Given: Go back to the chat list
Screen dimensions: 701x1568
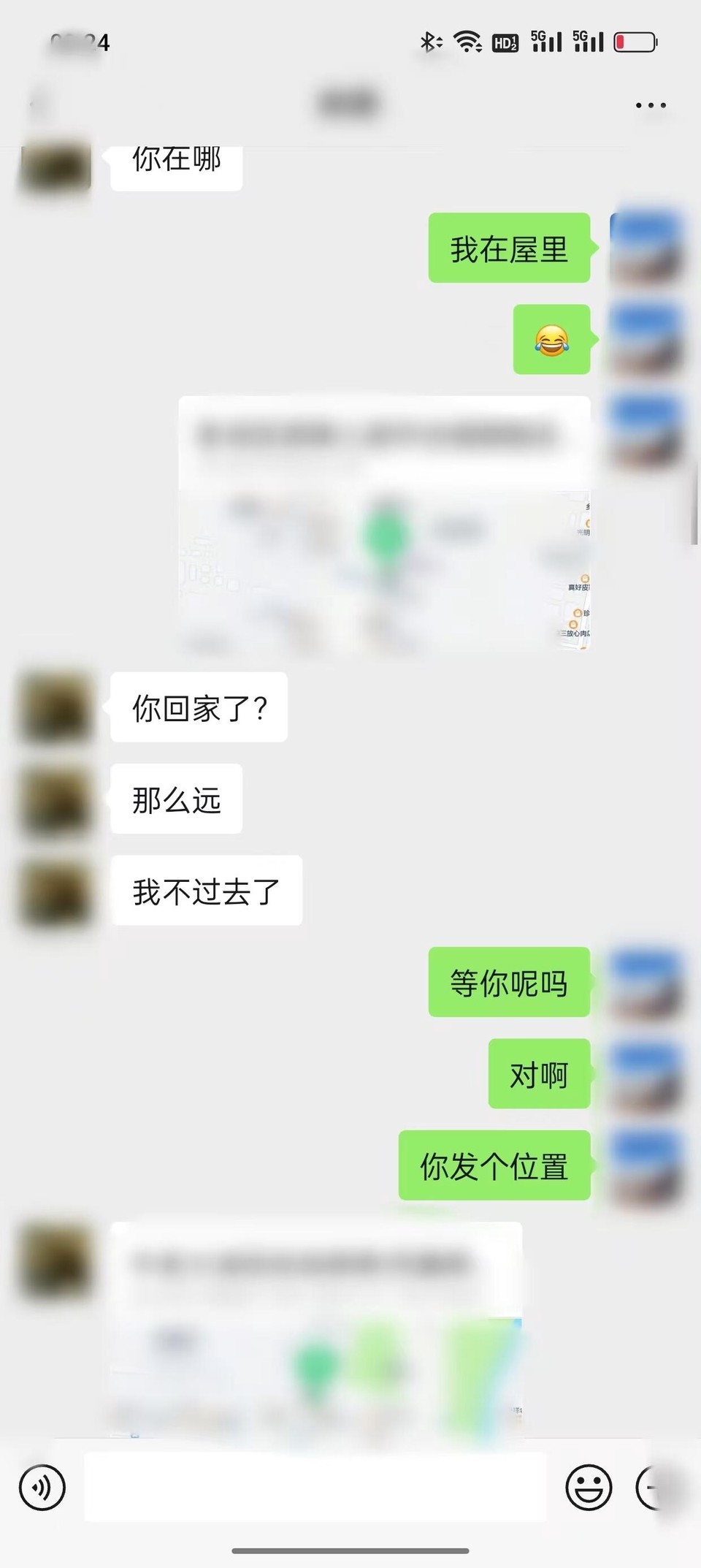Looking at the screenshot, I should [x=35, y=105].
